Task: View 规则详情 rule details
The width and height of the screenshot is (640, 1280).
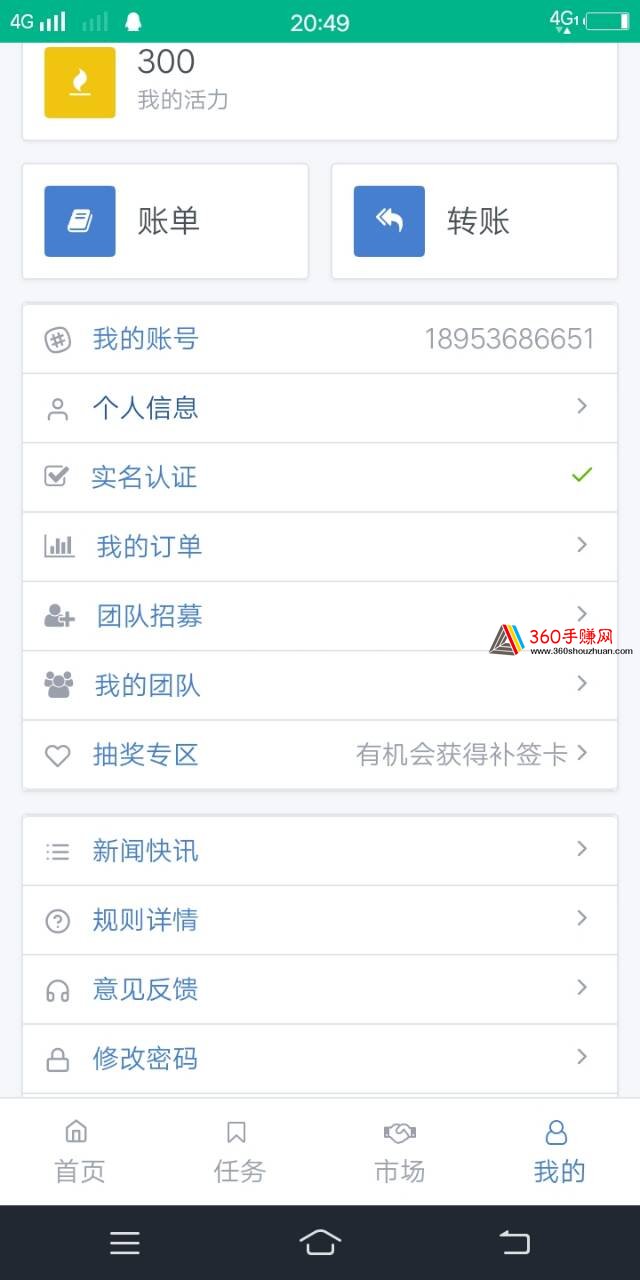Action: (x=319, y=920)
